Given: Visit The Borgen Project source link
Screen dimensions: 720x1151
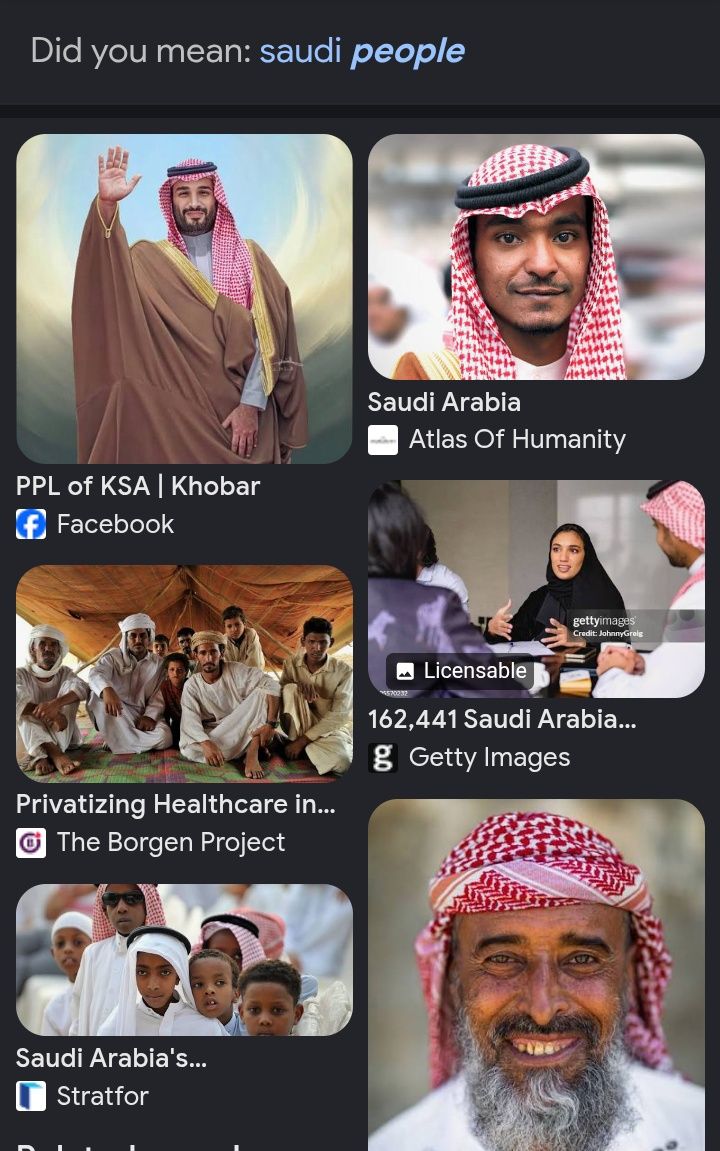Looking at the screenshot, I should (x=170, y=842).
